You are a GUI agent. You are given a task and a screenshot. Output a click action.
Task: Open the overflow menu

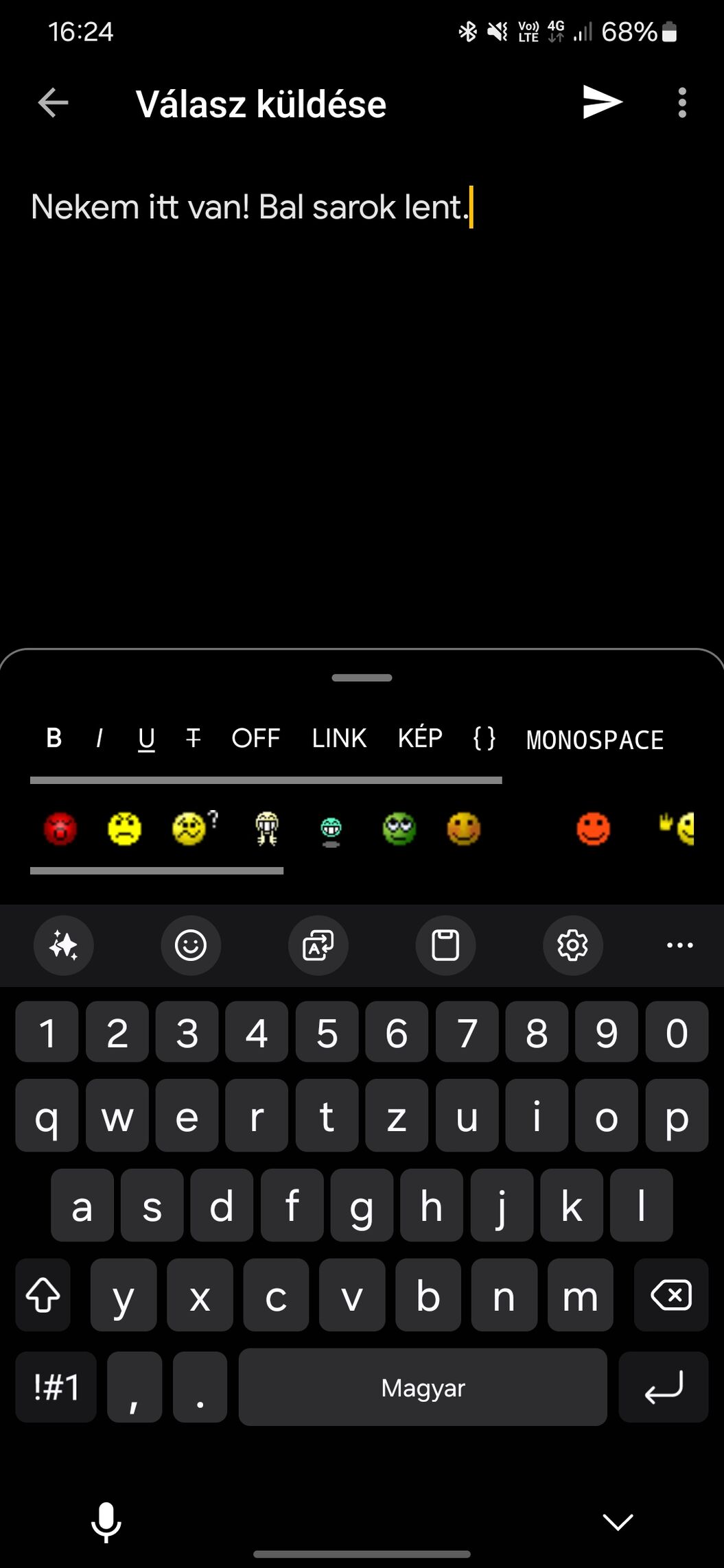click(681, 103)
